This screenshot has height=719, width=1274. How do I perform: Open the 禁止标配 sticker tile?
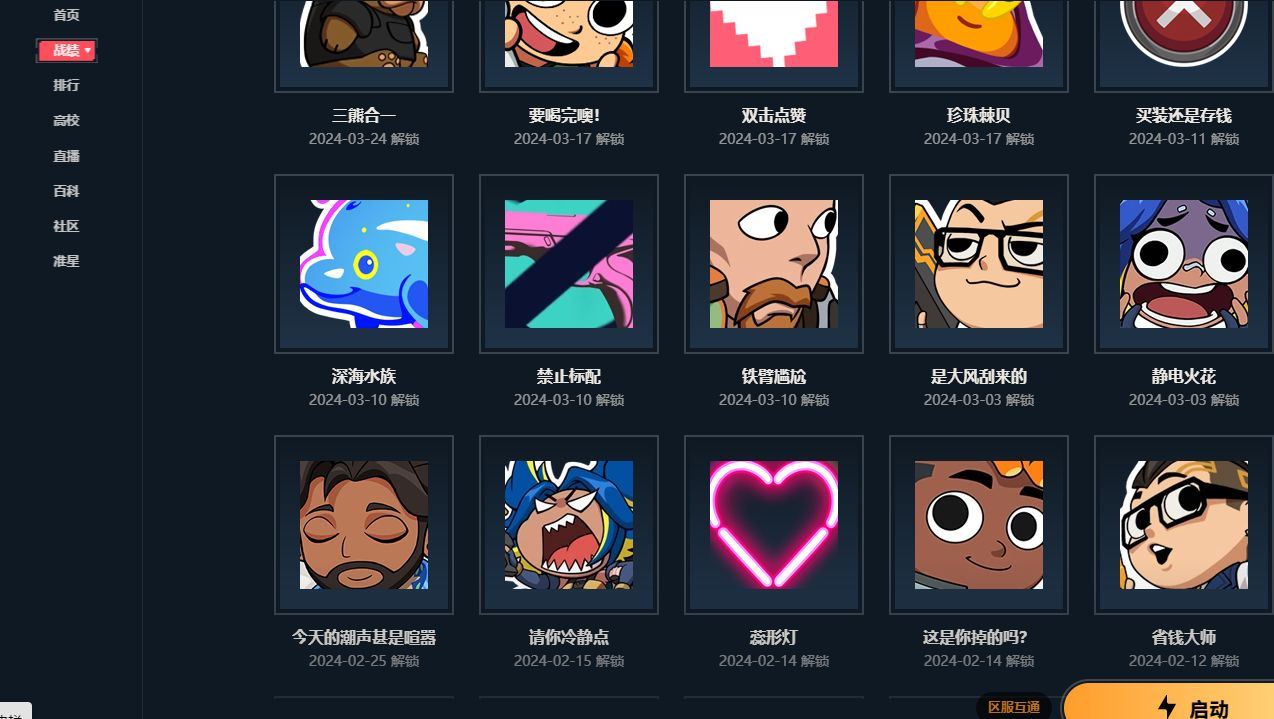[x=569, y=264]
